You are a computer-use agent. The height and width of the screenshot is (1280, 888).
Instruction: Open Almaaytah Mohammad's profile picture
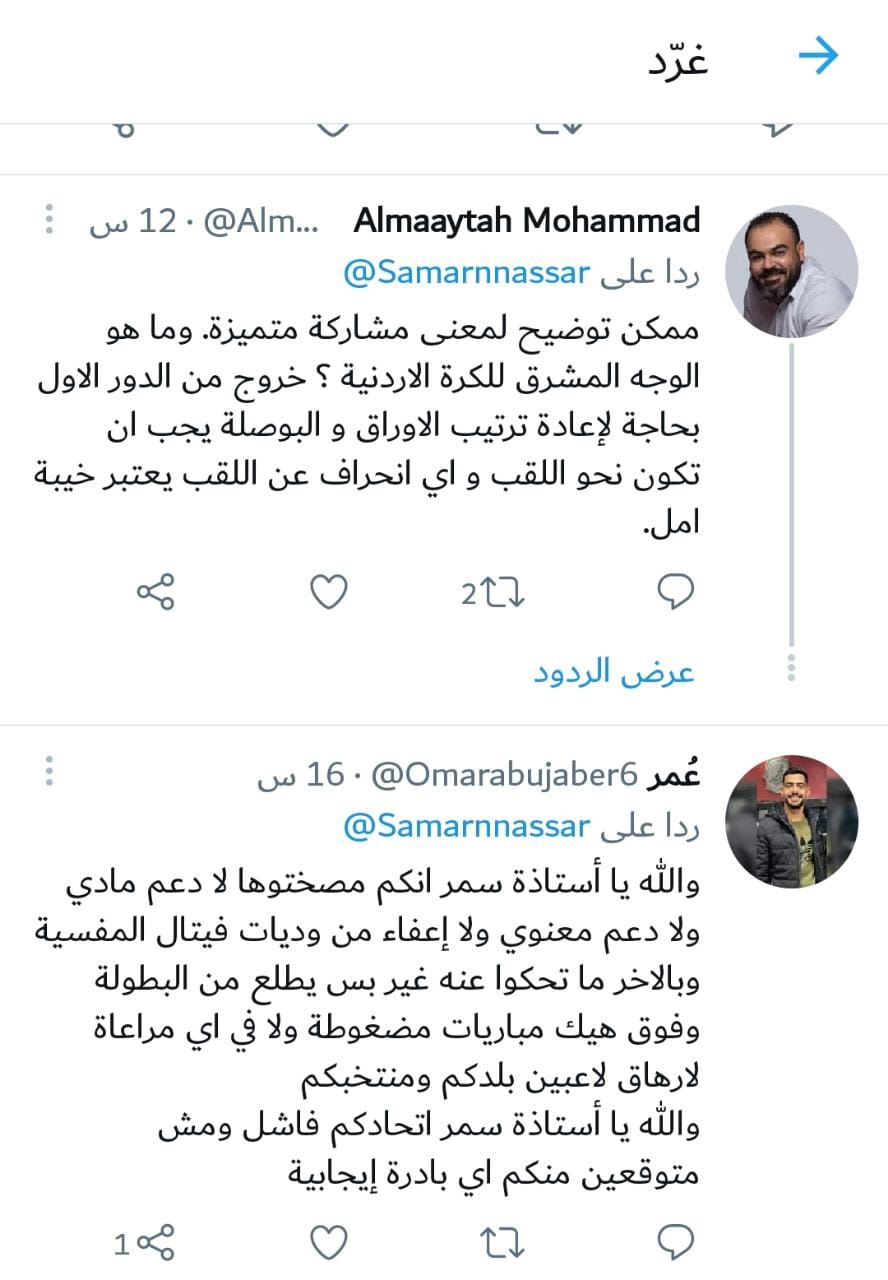(x=804, y=271)
